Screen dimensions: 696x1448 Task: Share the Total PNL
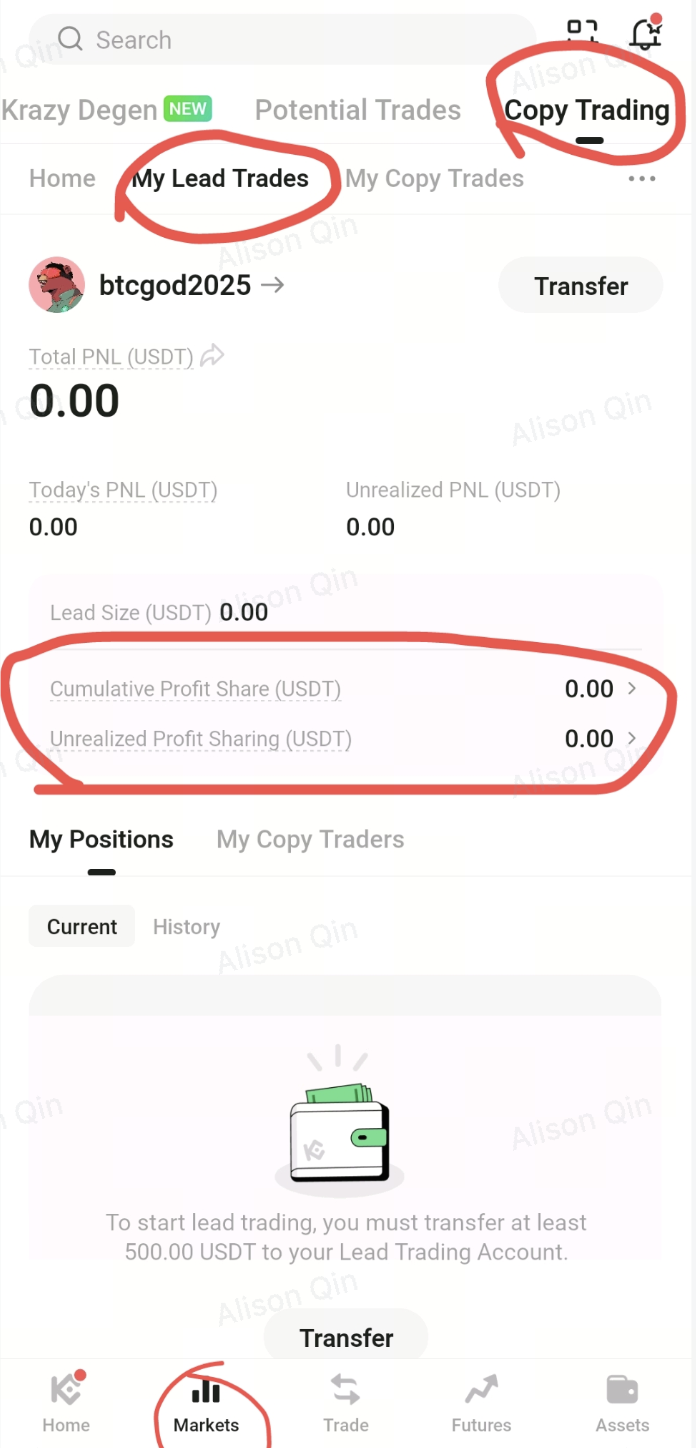click(212, 355)
